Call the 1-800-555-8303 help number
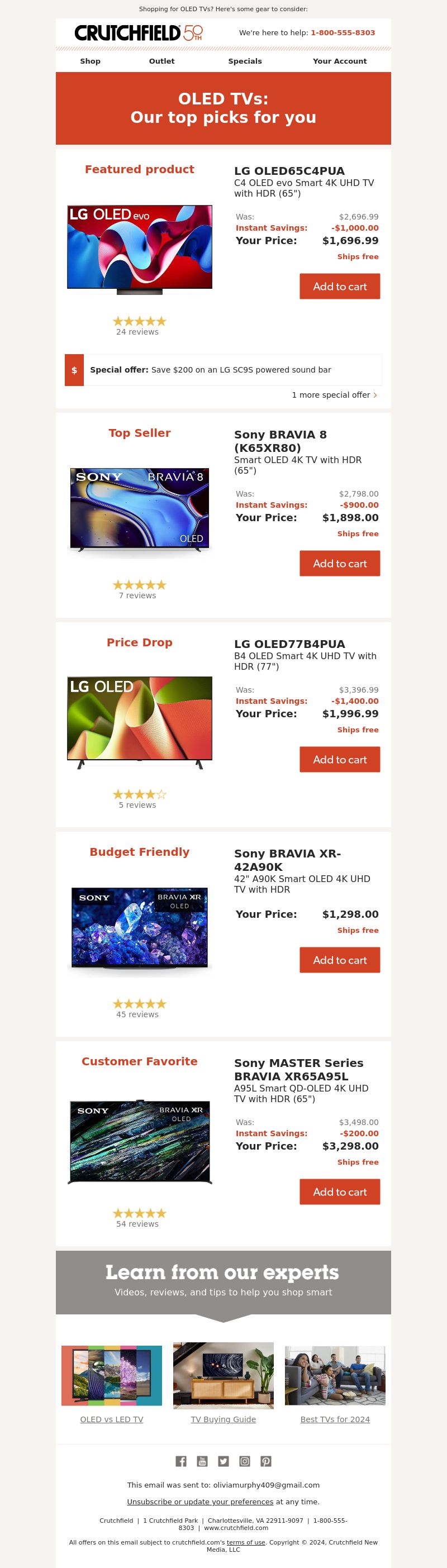The image size is (447, 1568). (x=343, y=33)
